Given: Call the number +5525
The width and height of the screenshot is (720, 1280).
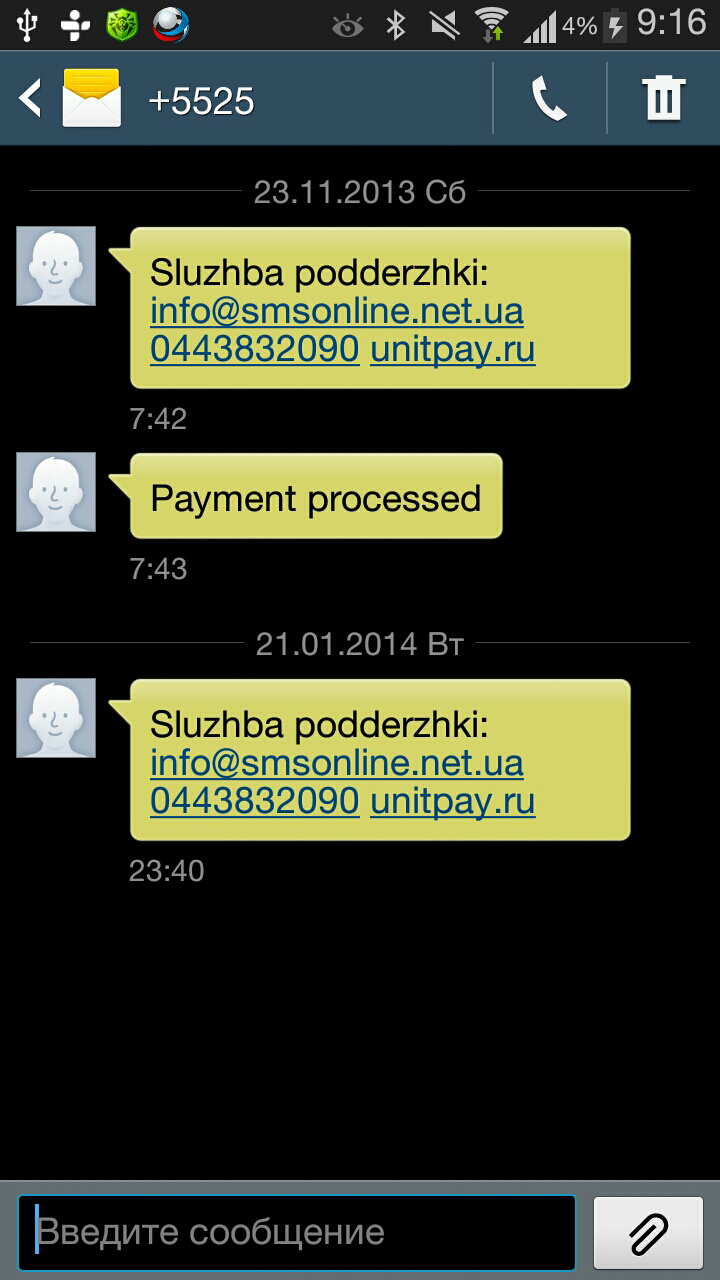Looking at the screenshot, I should click(549, 99).
